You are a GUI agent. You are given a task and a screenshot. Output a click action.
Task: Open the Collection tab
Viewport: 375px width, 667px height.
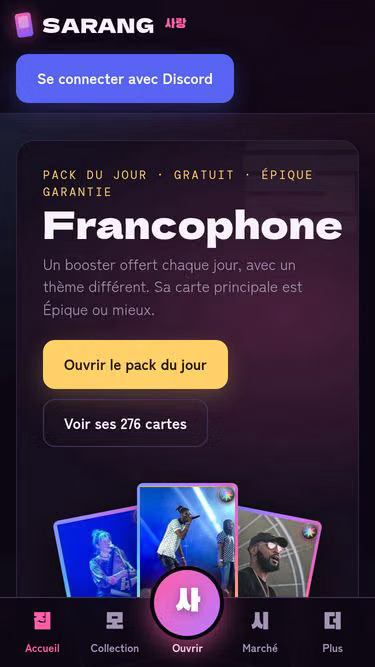pos(115,632)
